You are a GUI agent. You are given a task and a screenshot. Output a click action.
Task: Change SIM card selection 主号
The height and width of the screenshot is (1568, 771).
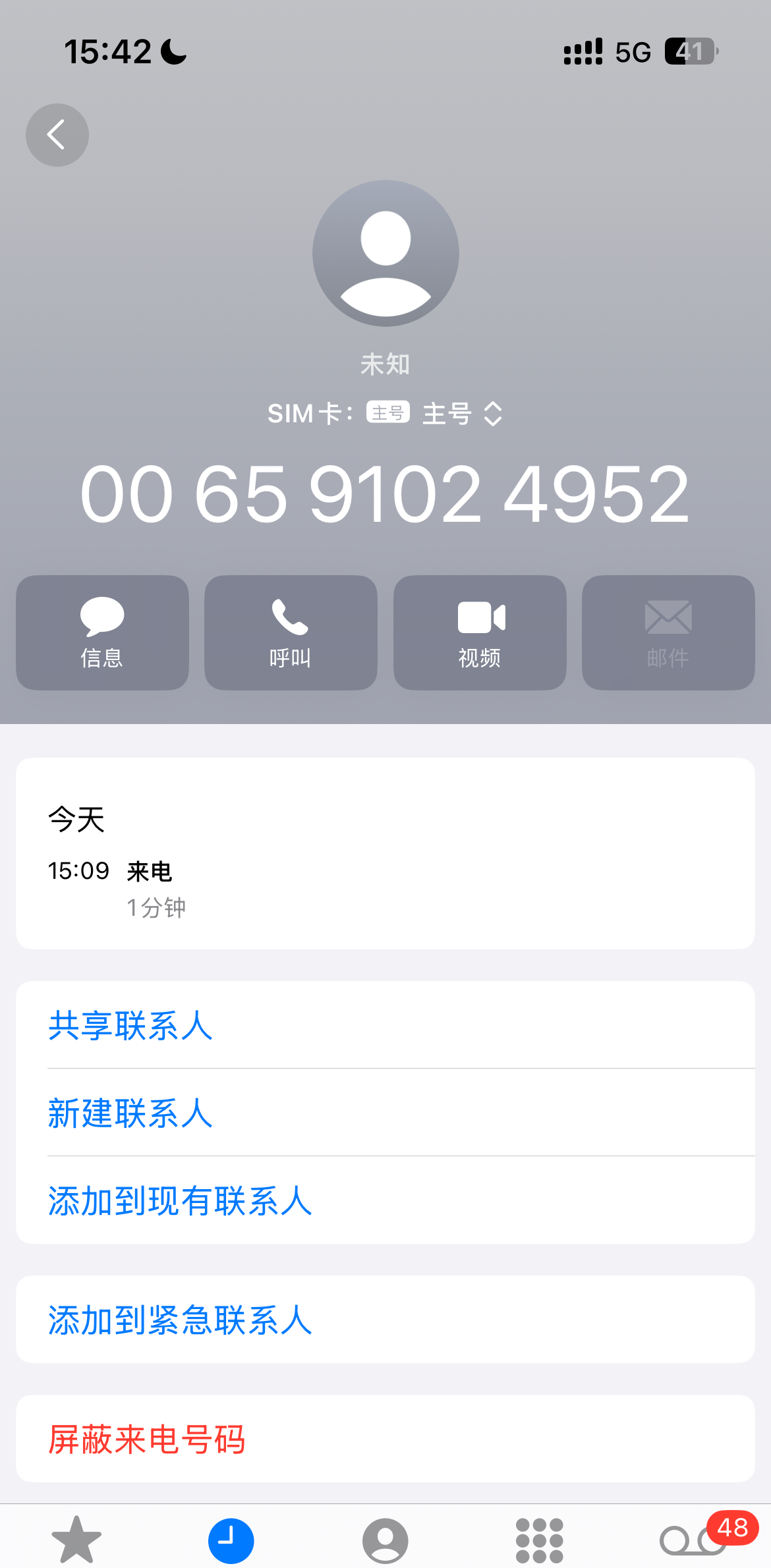click(x=461, y=414)
